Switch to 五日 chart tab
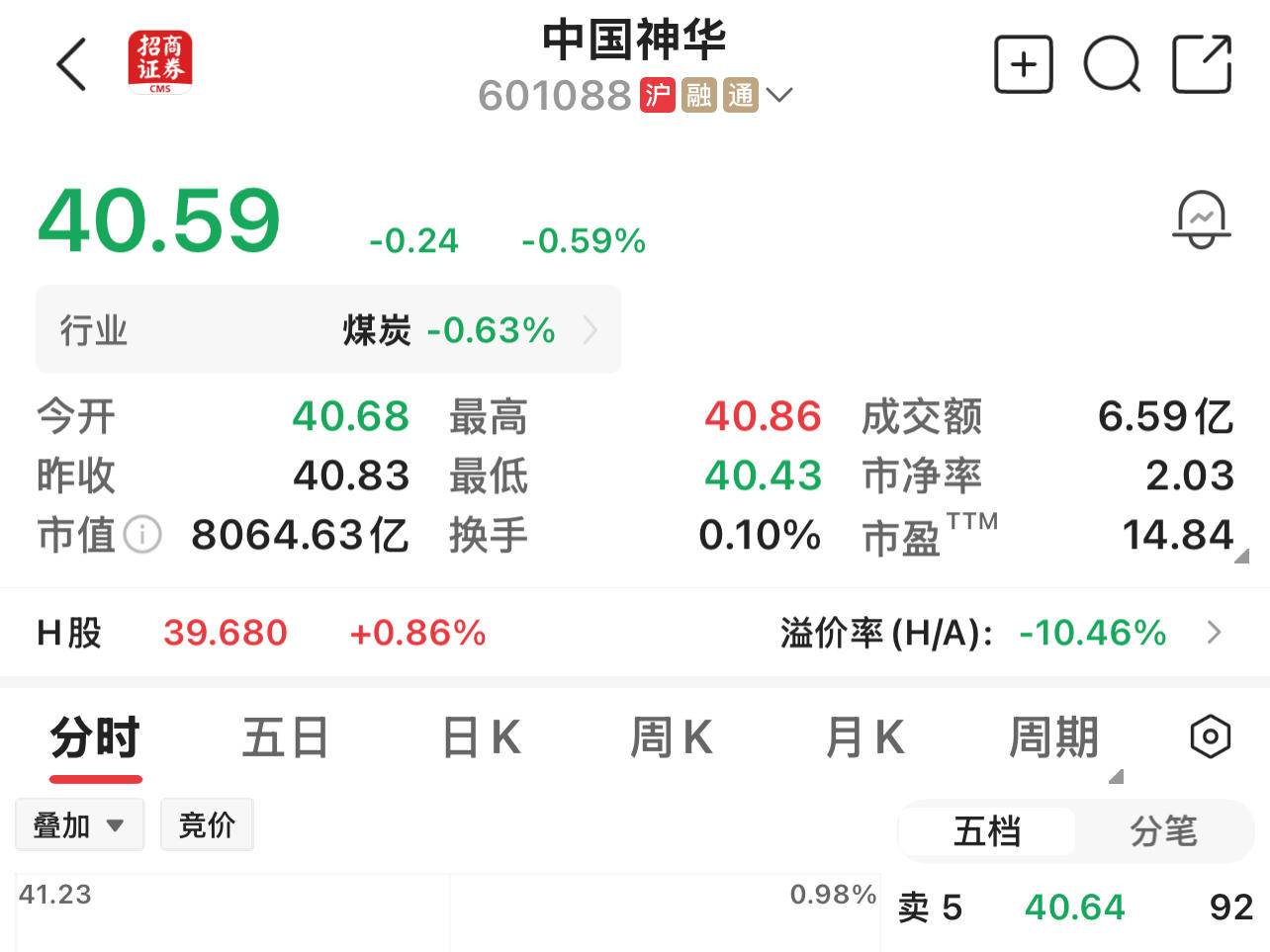This screenshot has width=1270, height=952. point(285,738)
